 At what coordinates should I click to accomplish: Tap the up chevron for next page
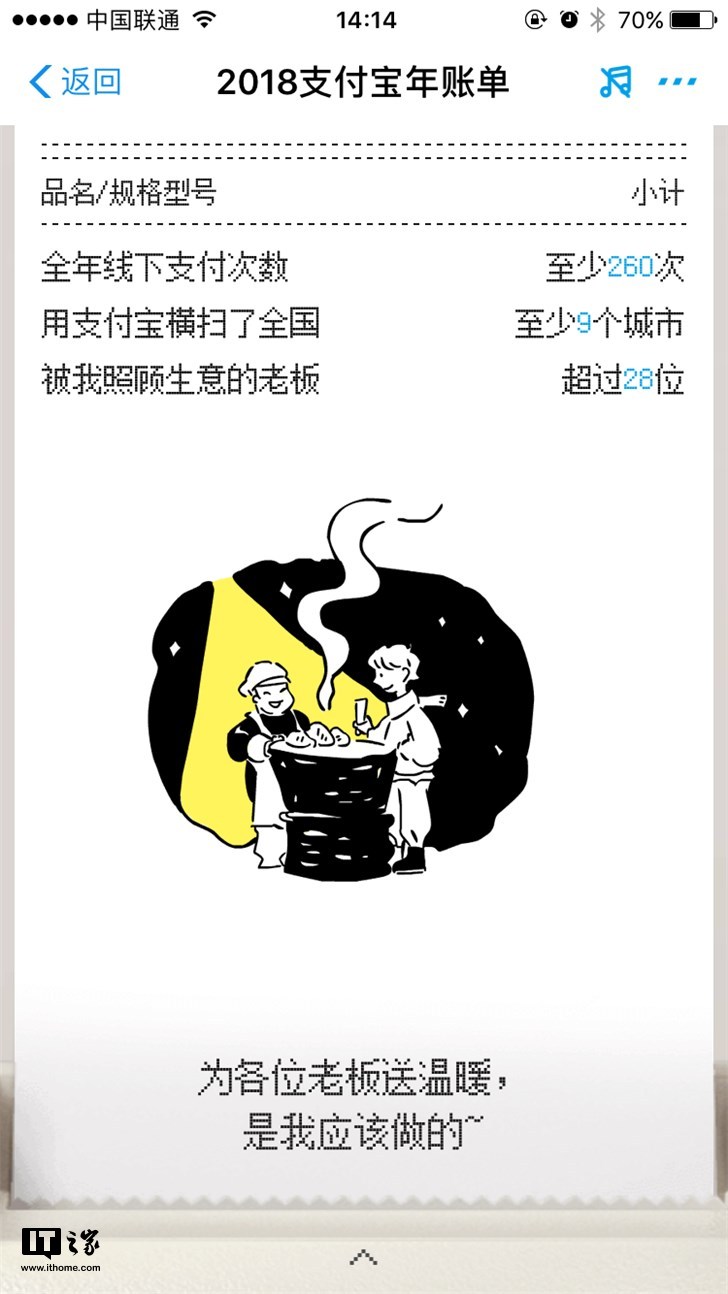tap(363, 1257)
